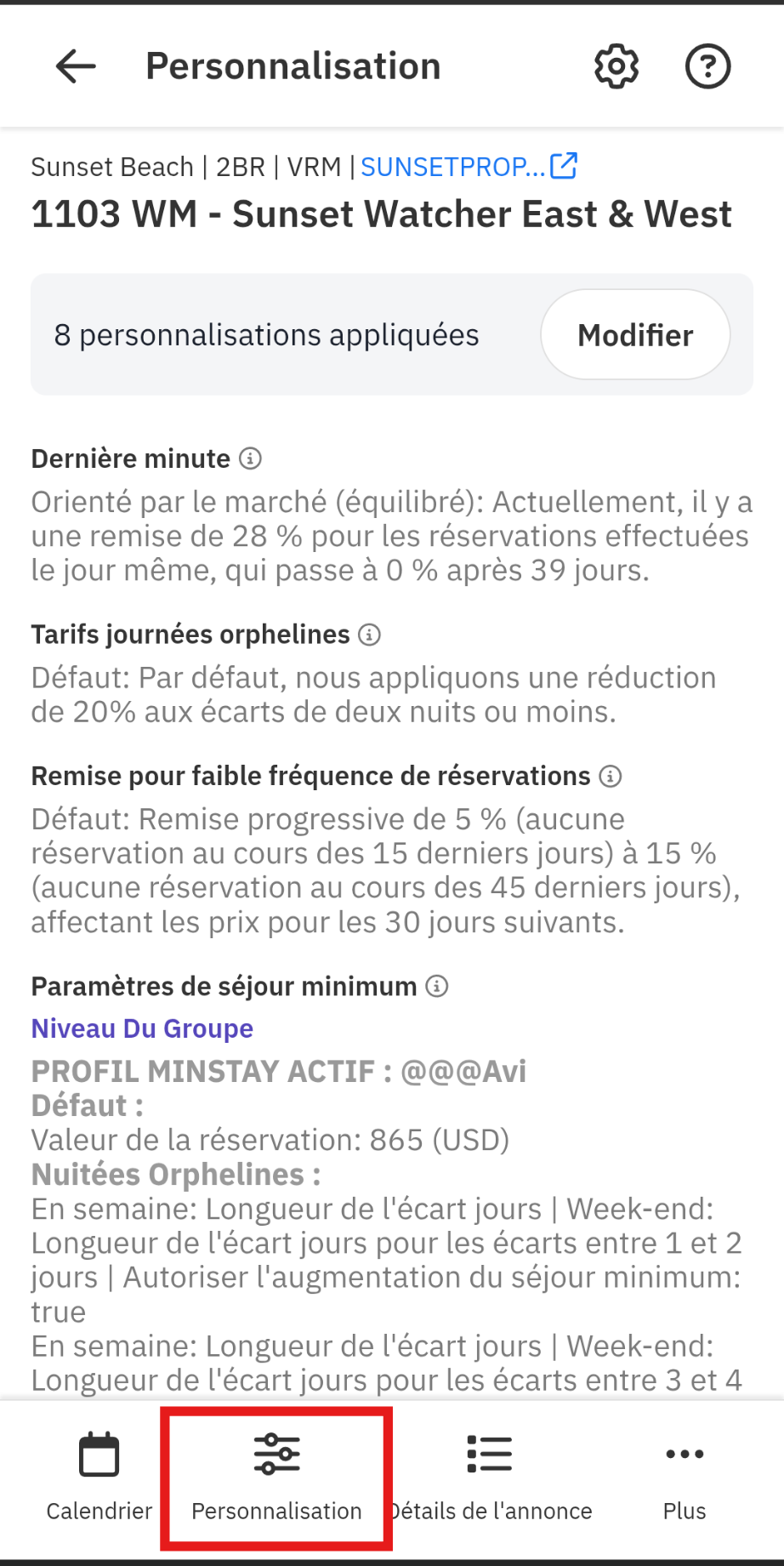
Task: Open the help question mark icon
Action: coord(708,66)
